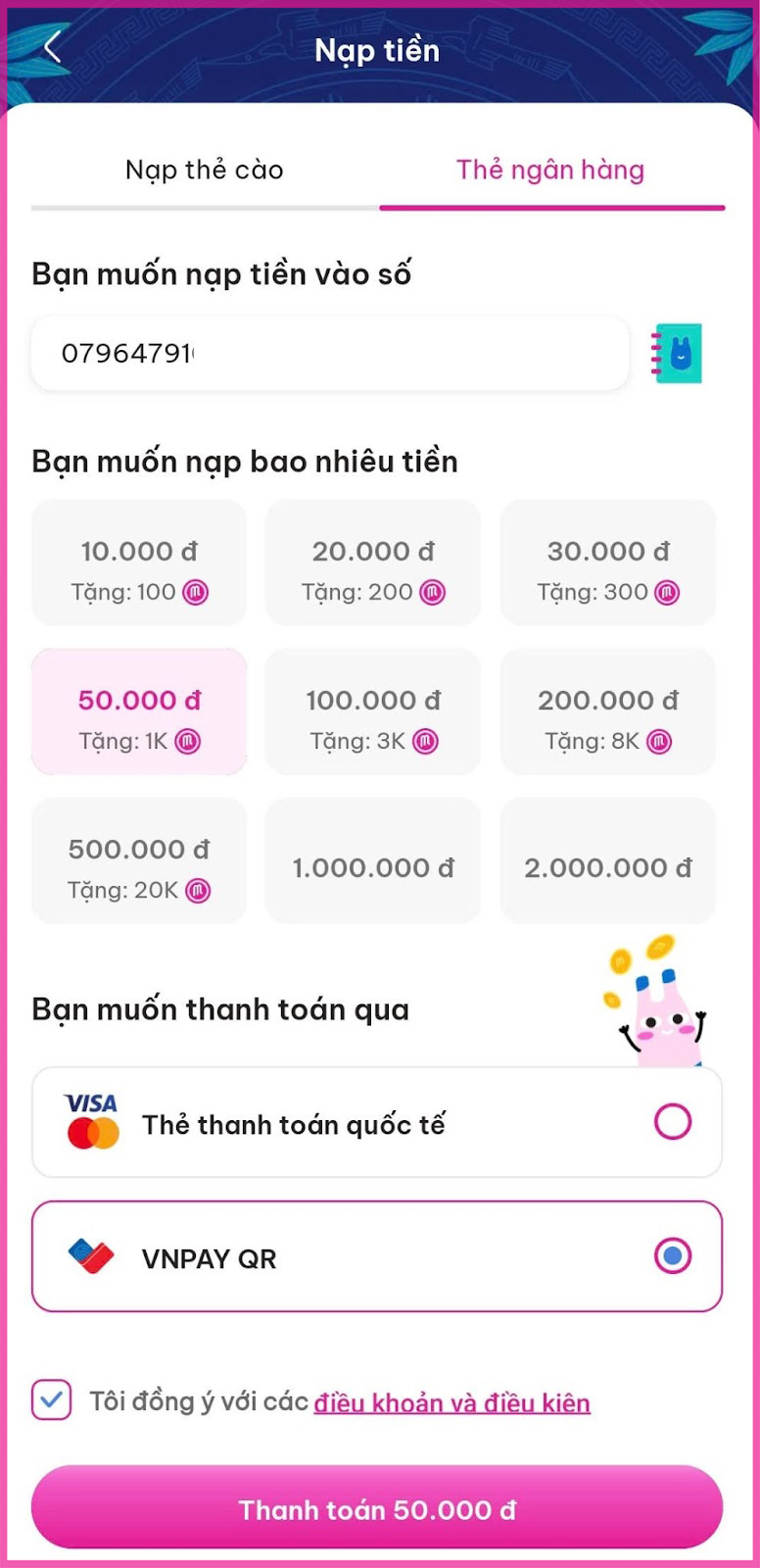Select the 50.000 đ amount
760x1568 pixels.
point(139,712)
